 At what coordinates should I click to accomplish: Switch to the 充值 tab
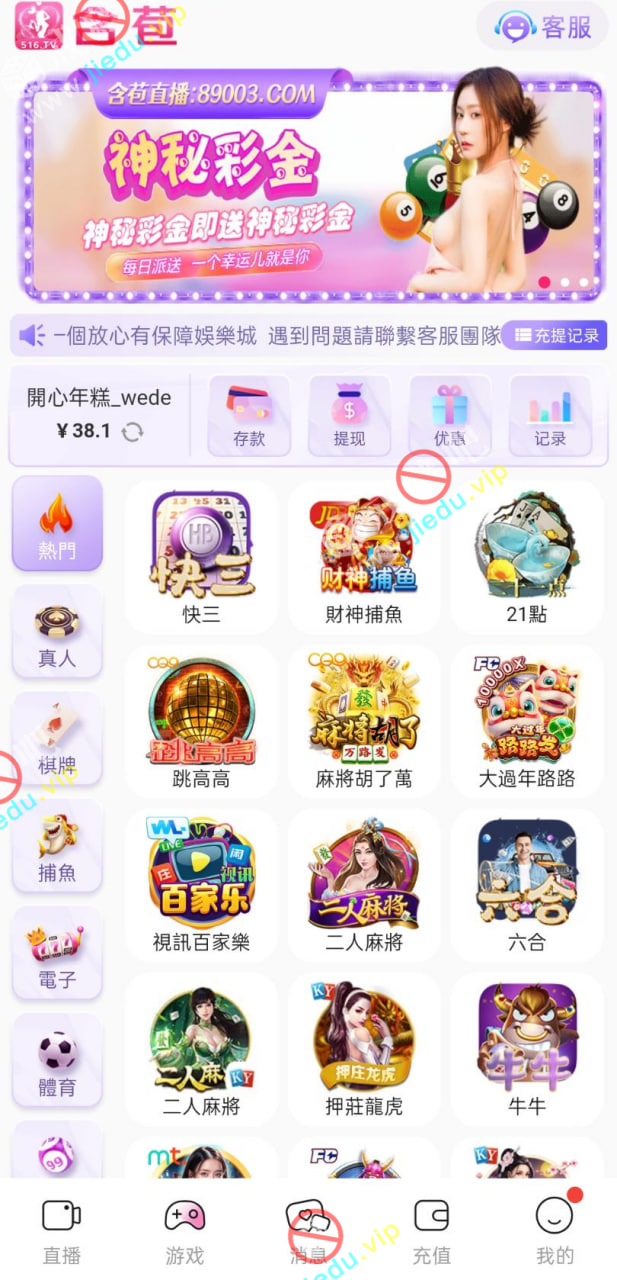coord(431,1231)
